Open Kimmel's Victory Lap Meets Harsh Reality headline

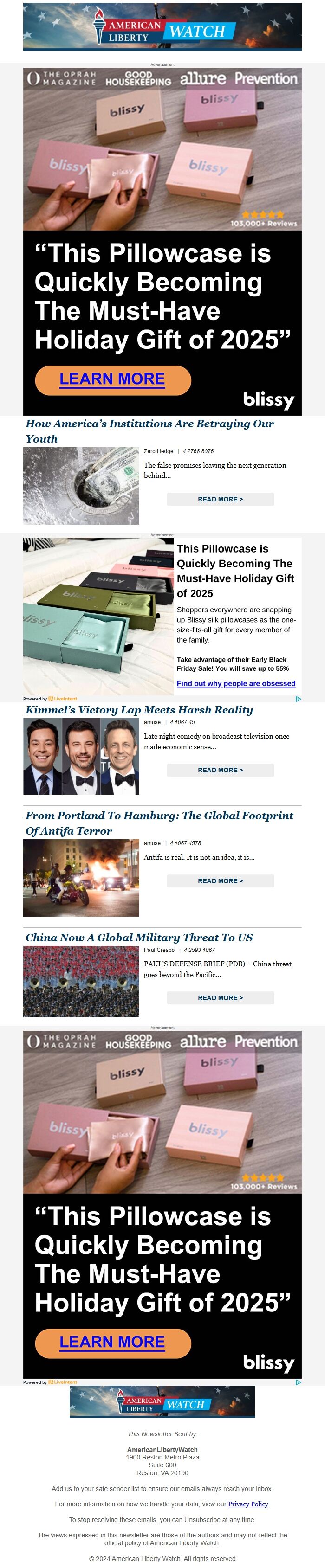click(139, 710)
